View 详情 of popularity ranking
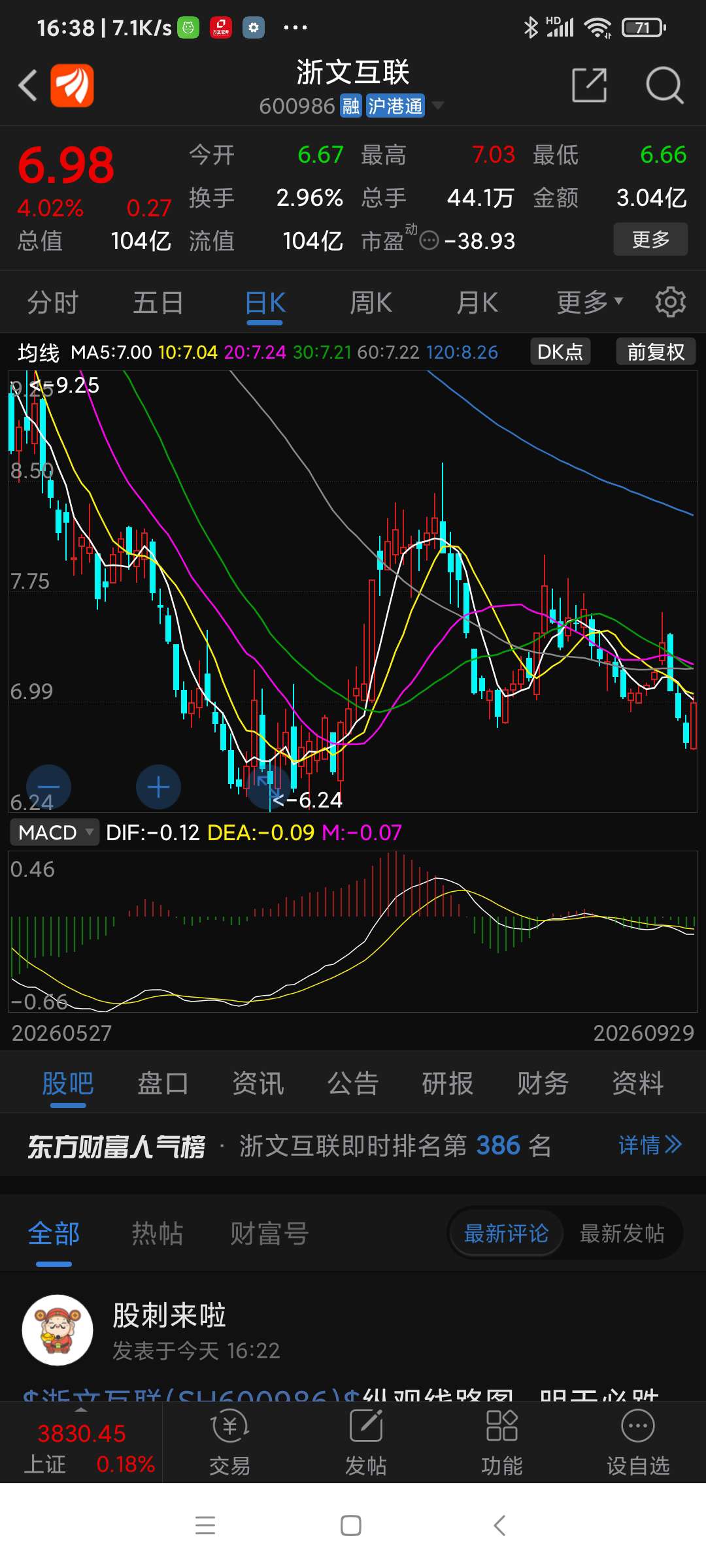 [x=650, y=1145]
